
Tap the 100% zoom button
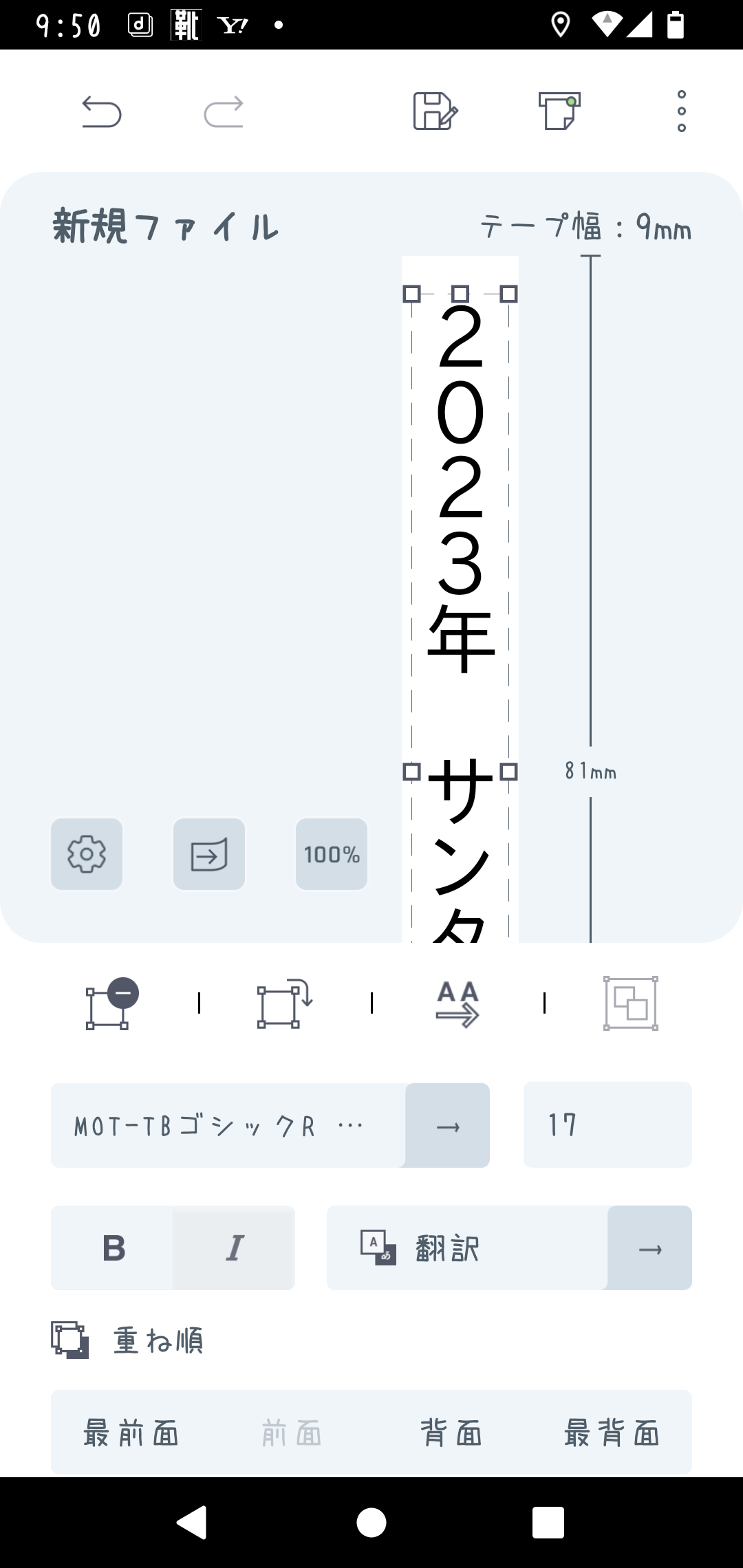point(332,854)
